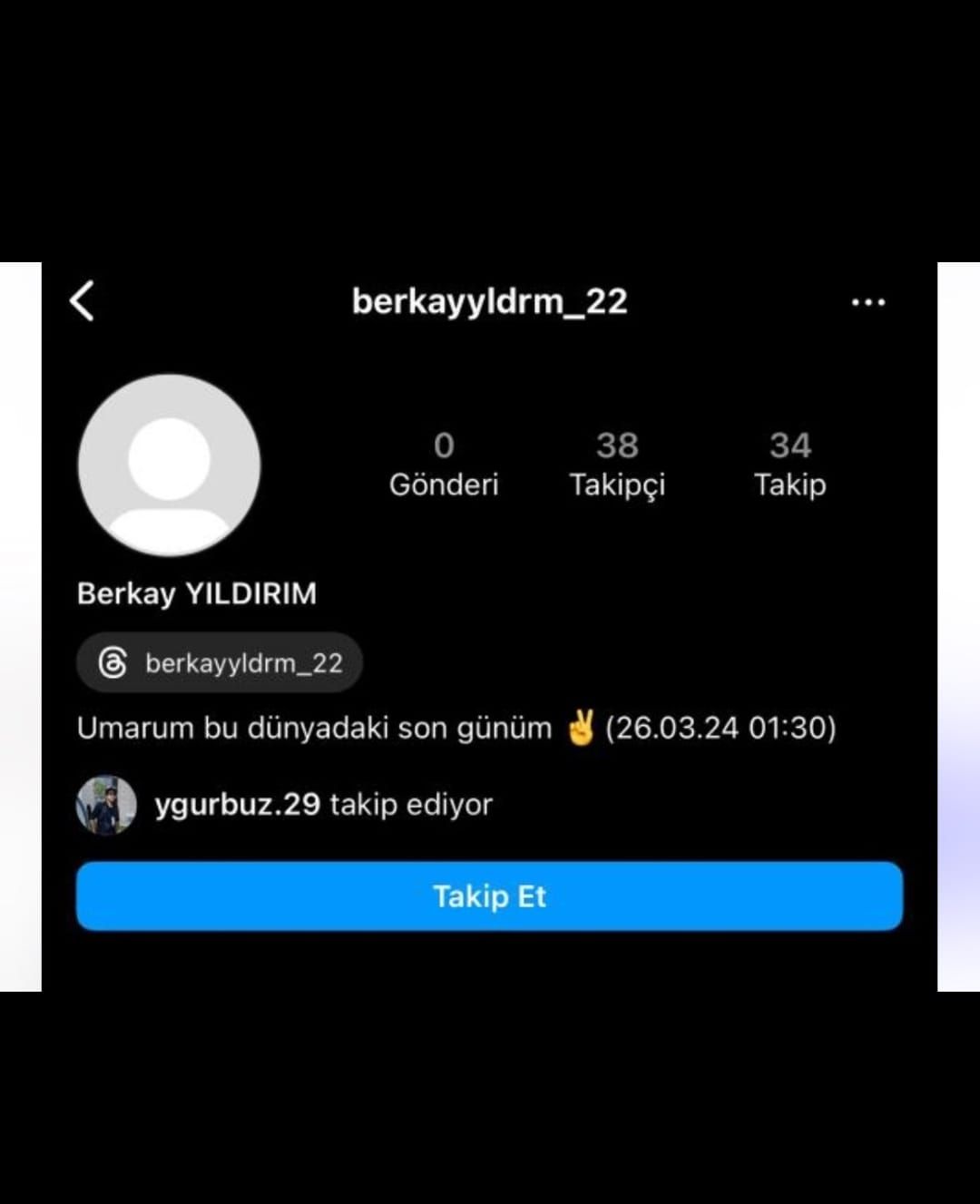Tap the default profile picture
980x1204 pixels.
coord(169,465)
